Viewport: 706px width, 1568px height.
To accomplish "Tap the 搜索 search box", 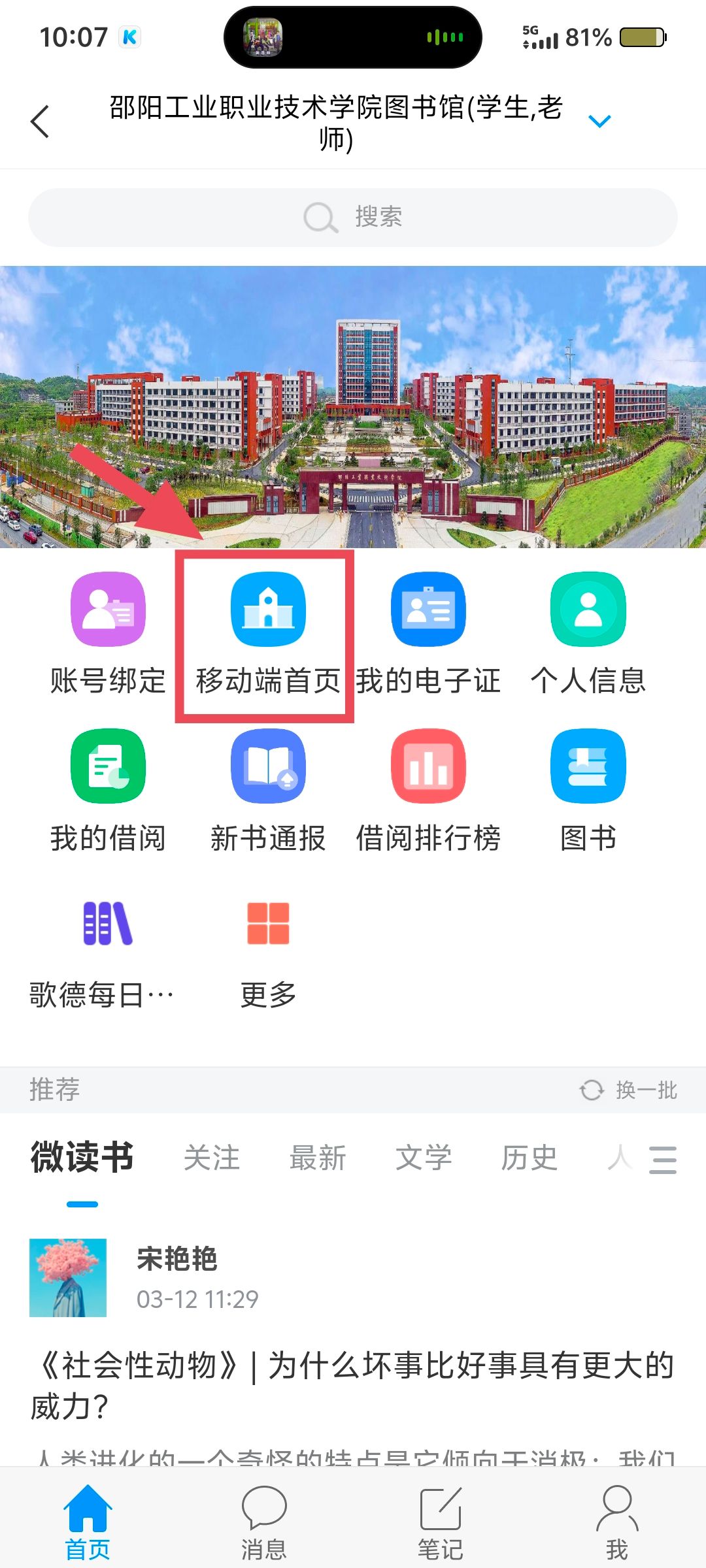I will 353,218.
